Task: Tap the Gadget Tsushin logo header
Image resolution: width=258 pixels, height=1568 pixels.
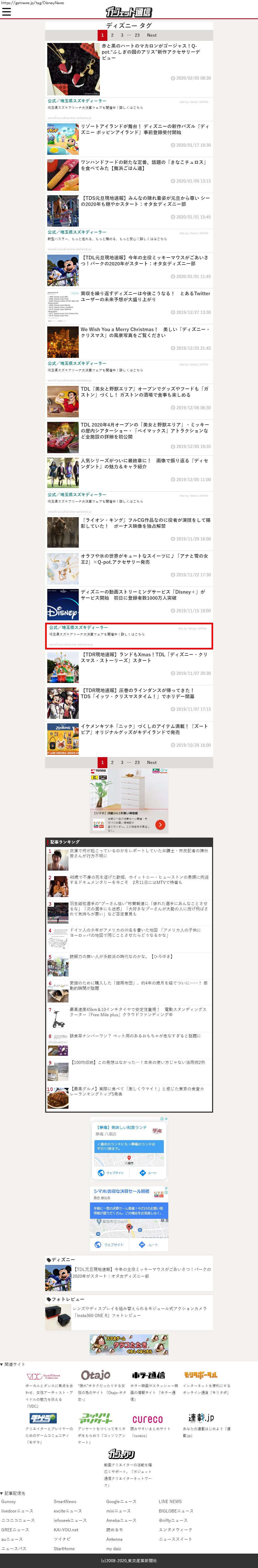Action: 129,12
